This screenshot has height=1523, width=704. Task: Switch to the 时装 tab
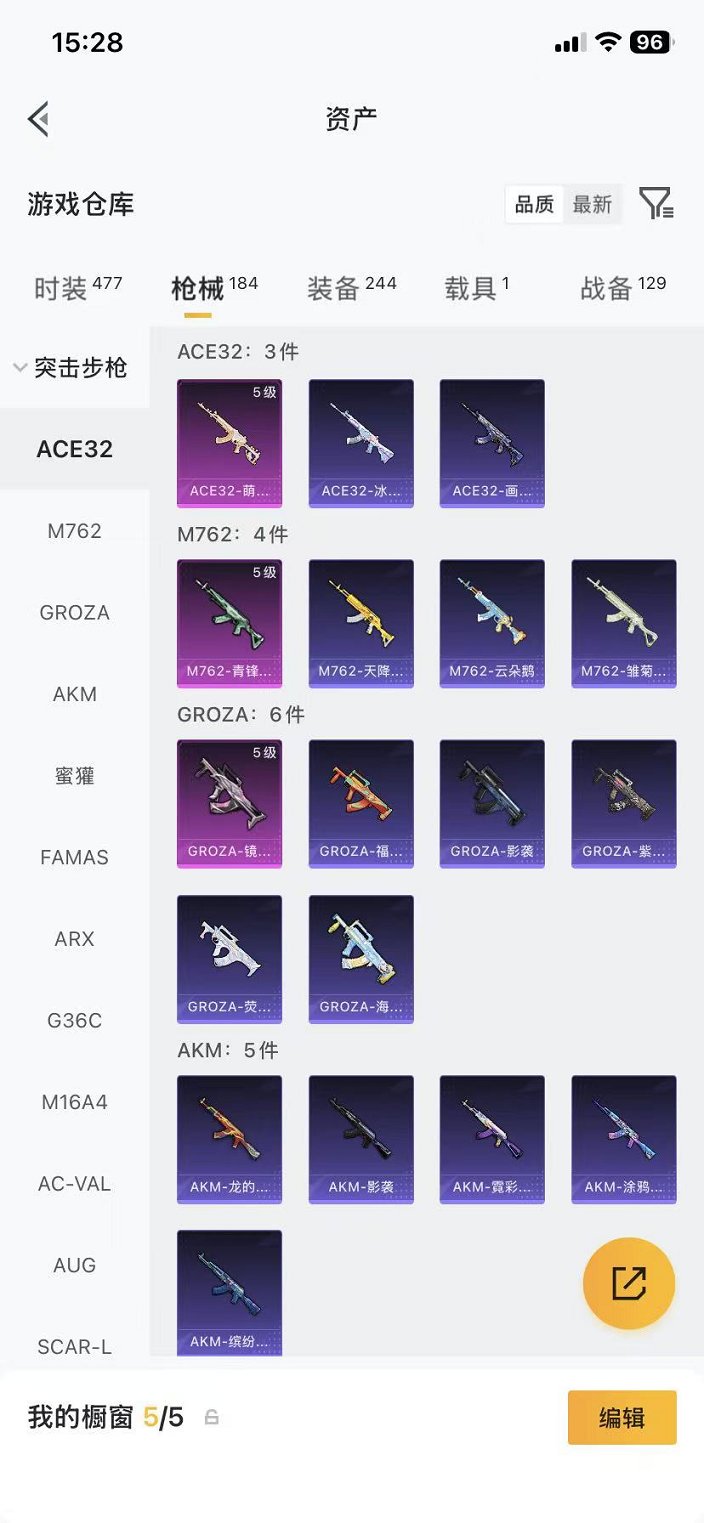click(78, 288)
